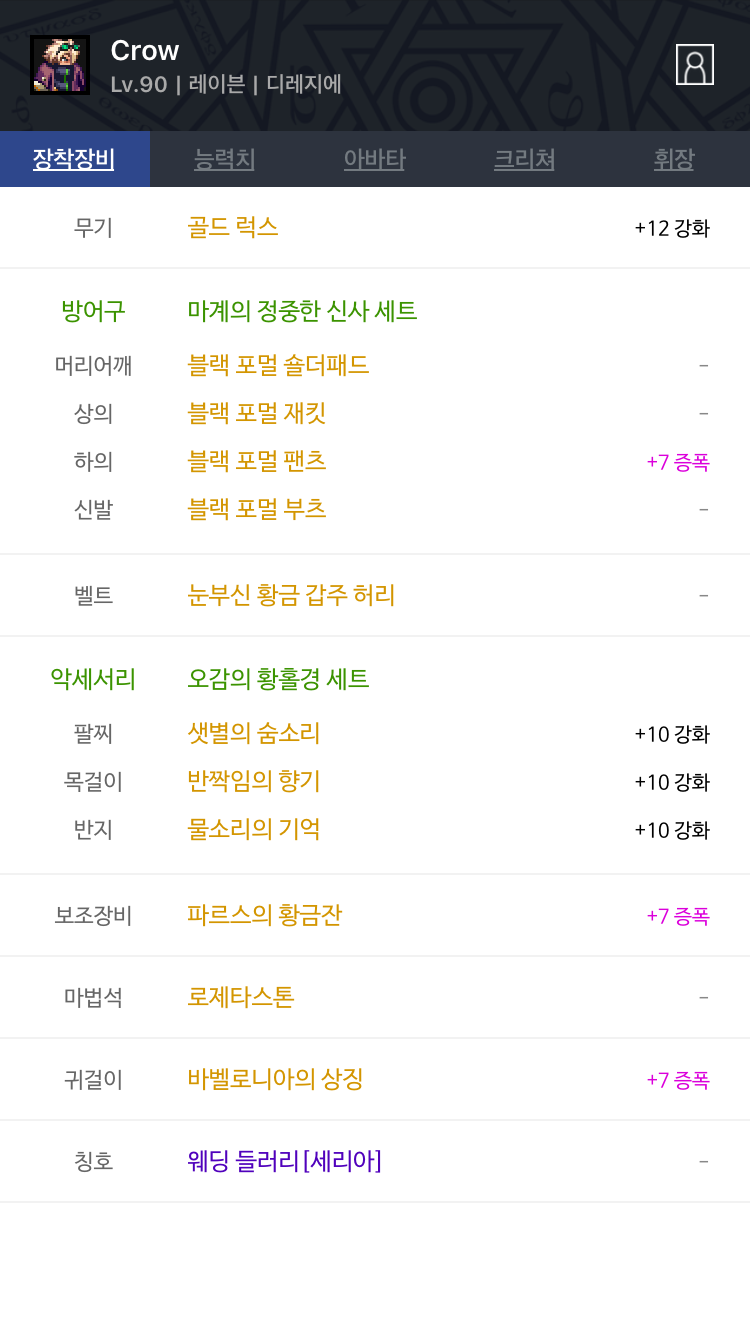
Task: View 블랙 포멀 재킷 details
Action: 257,413
